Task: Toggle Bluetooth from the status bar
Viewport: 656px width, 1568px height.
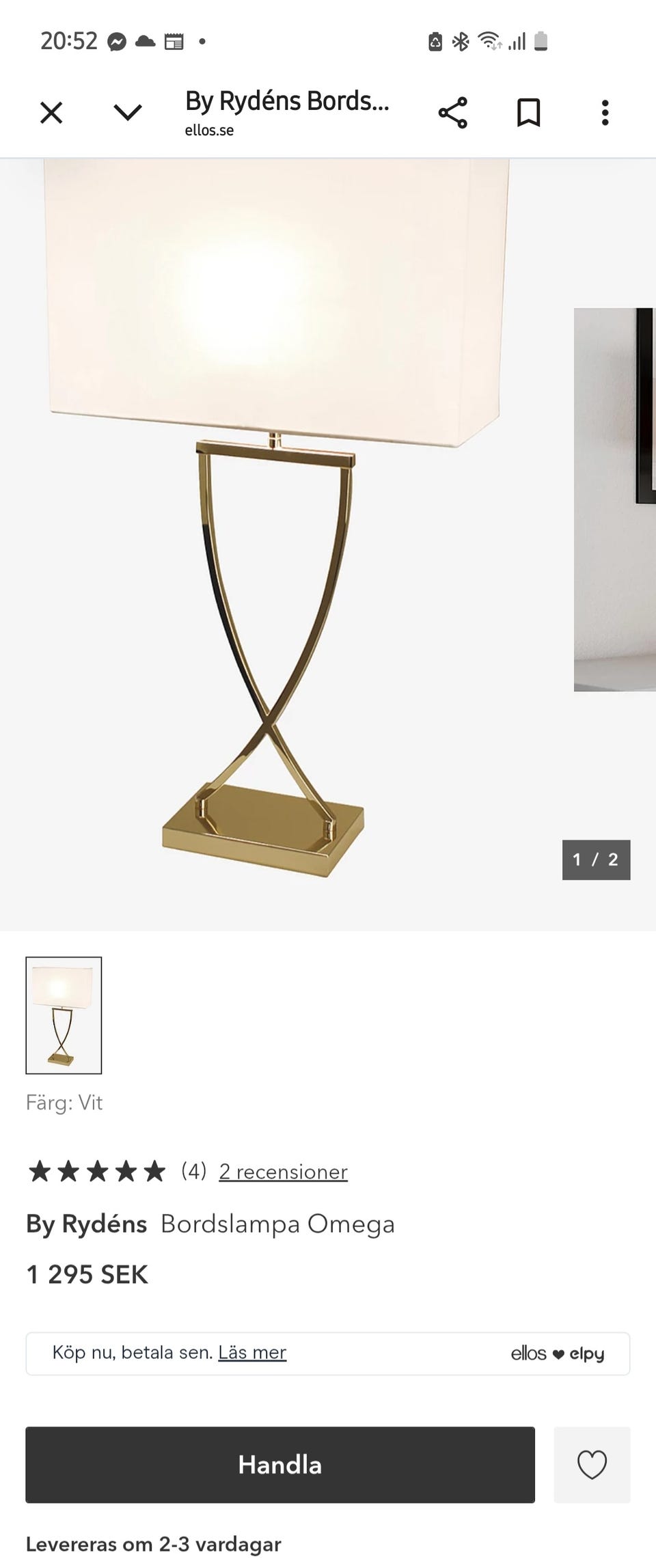Action: tap(460, 40)
